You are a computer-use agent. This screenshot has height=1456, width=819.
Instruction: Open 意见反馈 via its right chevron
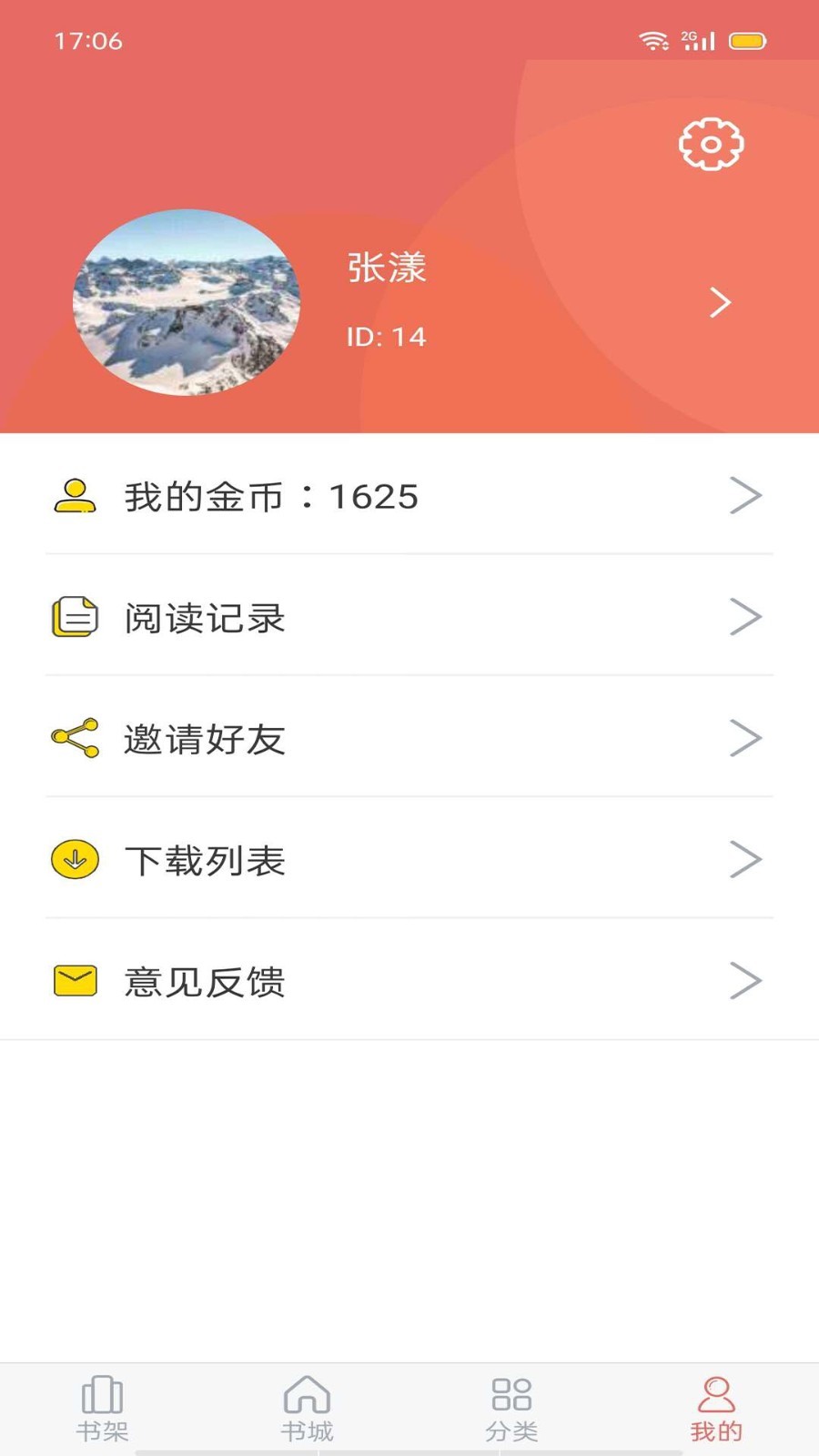(x=746, y=980)
